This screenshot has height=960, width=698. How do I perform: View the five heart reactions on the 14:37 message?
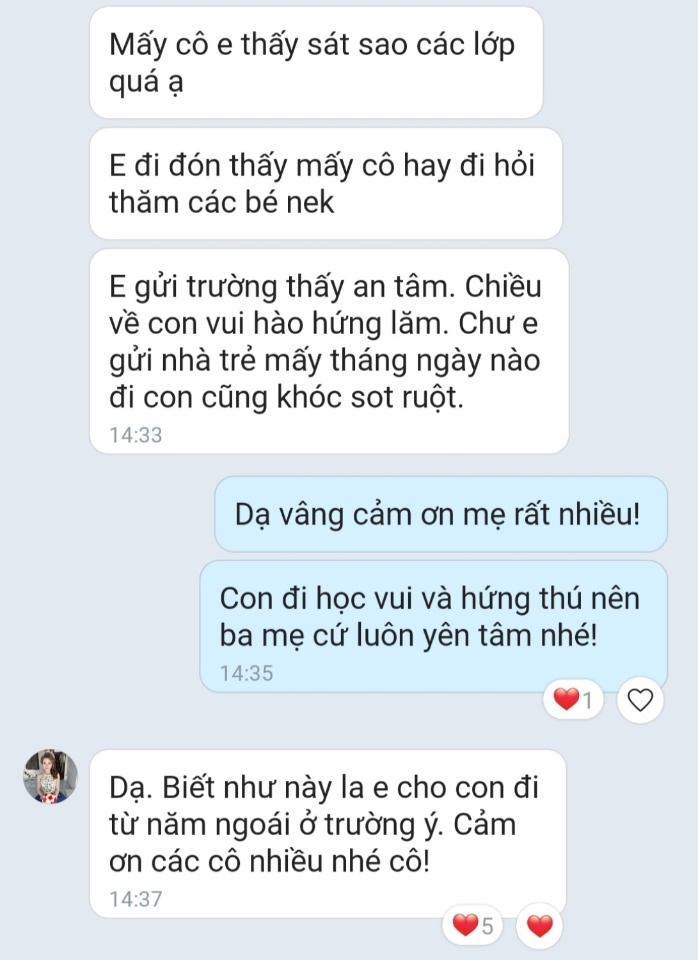pos(474,927)
